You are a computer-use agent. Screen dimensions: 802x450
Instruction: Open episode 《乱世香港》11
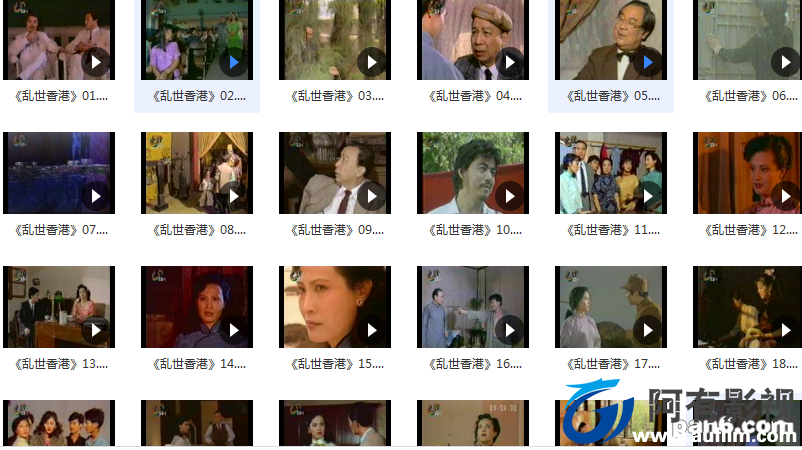tap(610, 173)
